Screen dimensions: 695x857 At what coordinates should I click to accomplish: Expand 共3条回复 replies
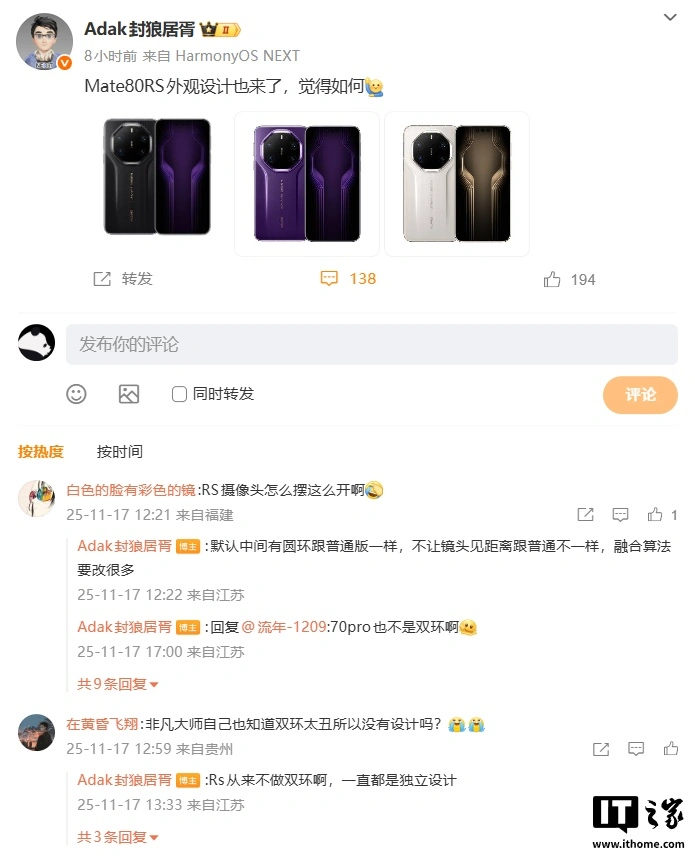tap(118, 837)
